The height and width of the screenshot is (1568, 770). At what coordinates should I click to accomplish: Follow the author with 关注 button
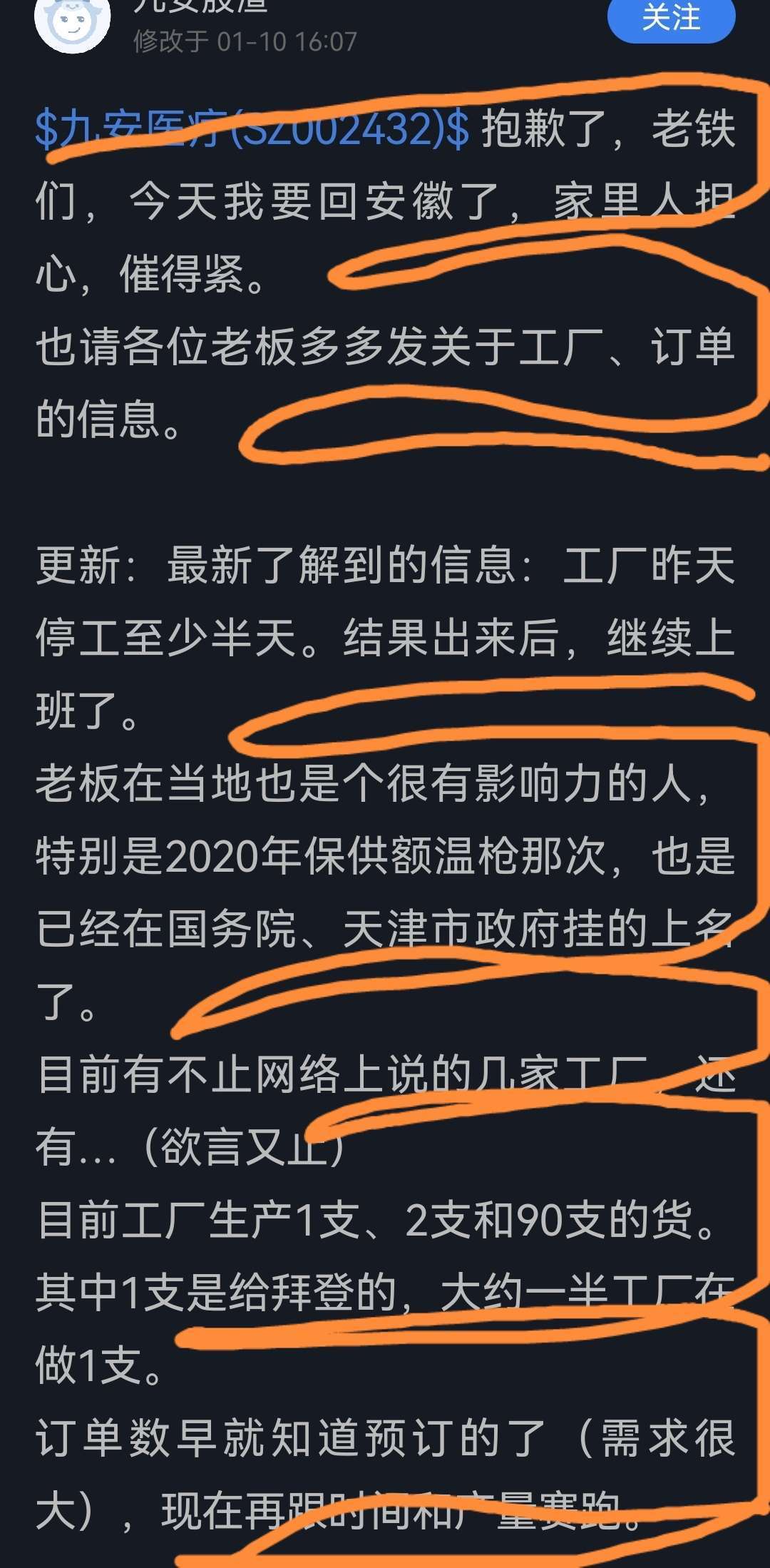point(671,17)
